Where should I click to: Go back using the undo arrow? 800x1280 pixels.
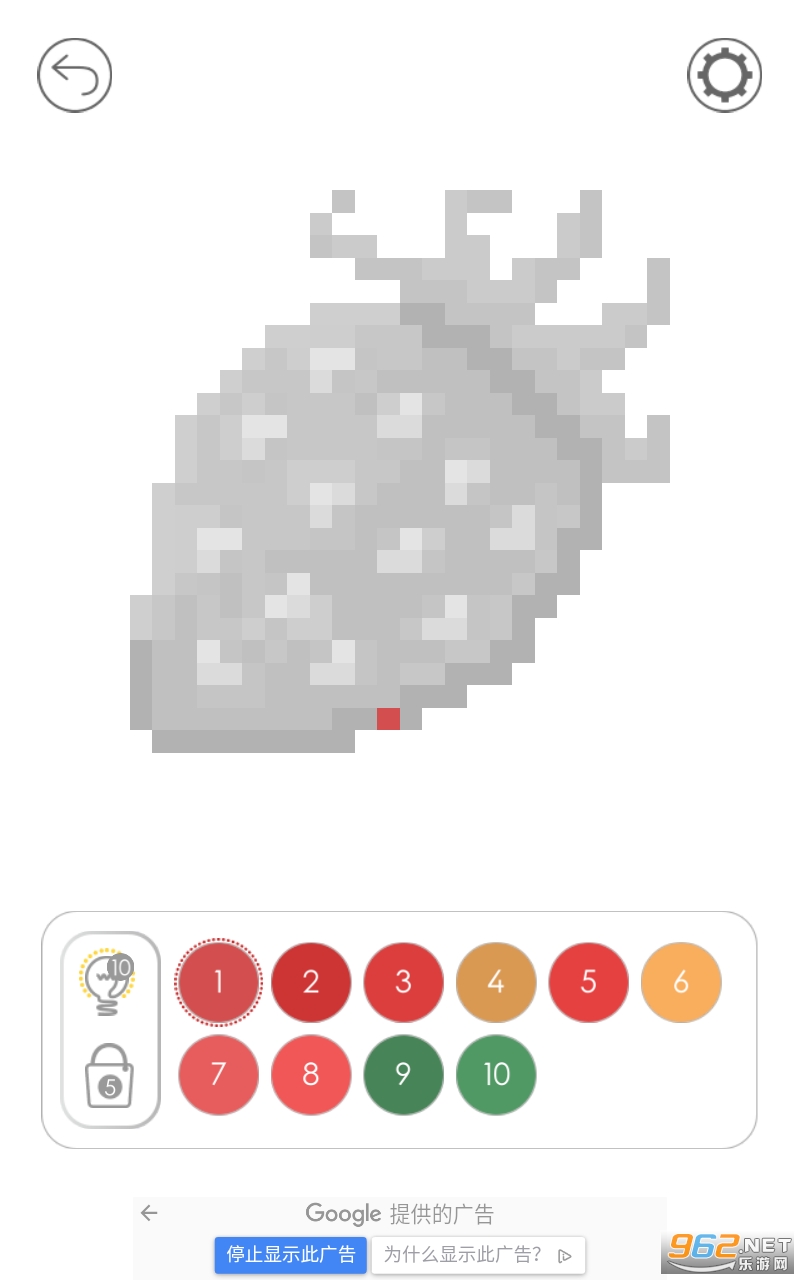pyautogui.click(x=75, y=75)
